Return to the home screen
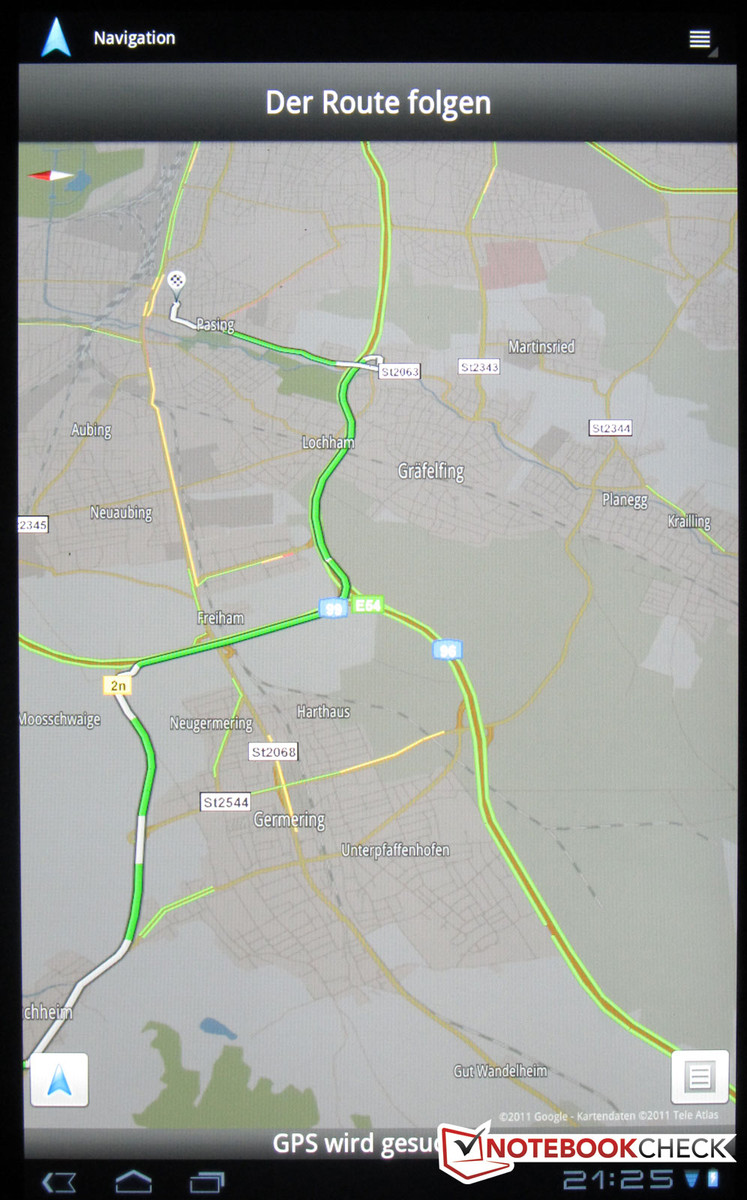 pos(133,1182)
